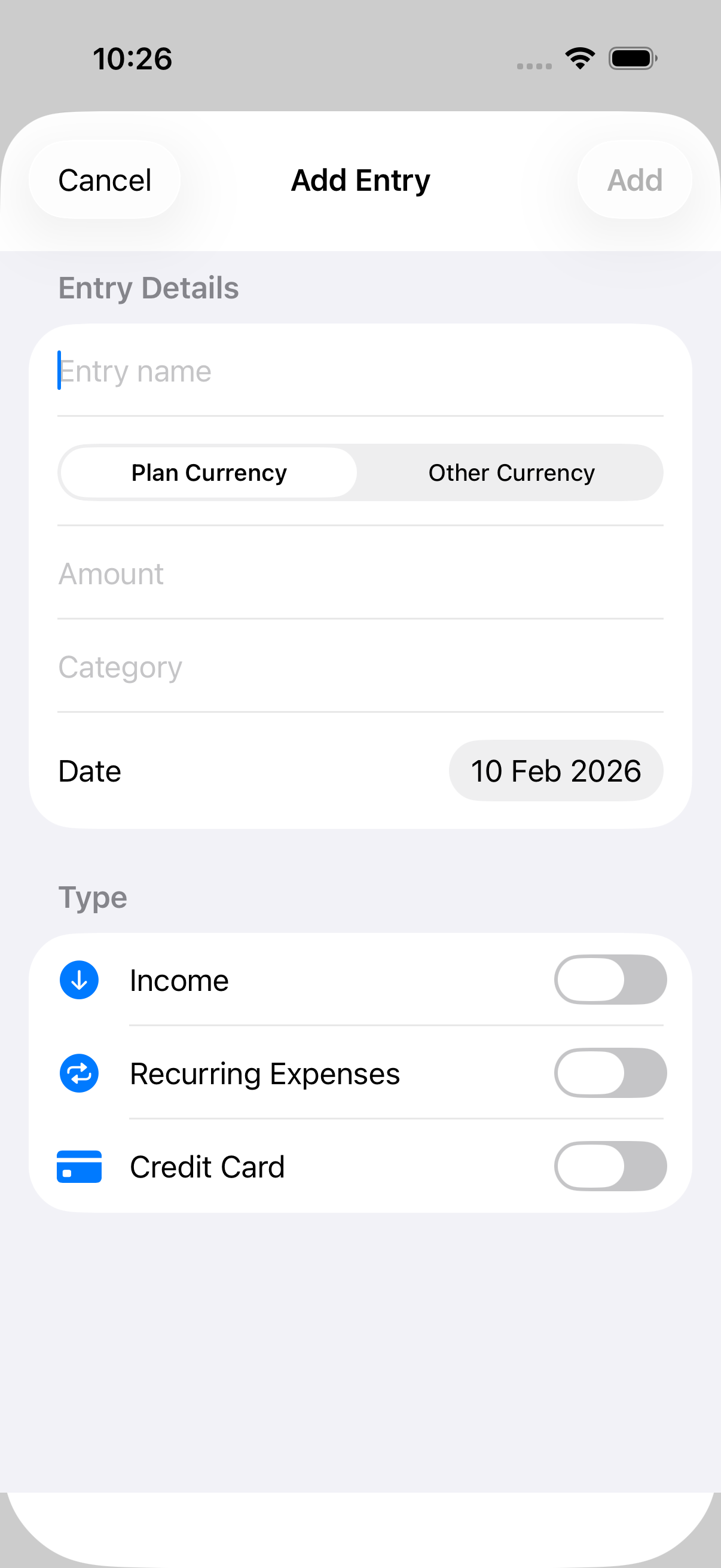Click the Date row label
The image size is (721, 1568).
point(90,771)
